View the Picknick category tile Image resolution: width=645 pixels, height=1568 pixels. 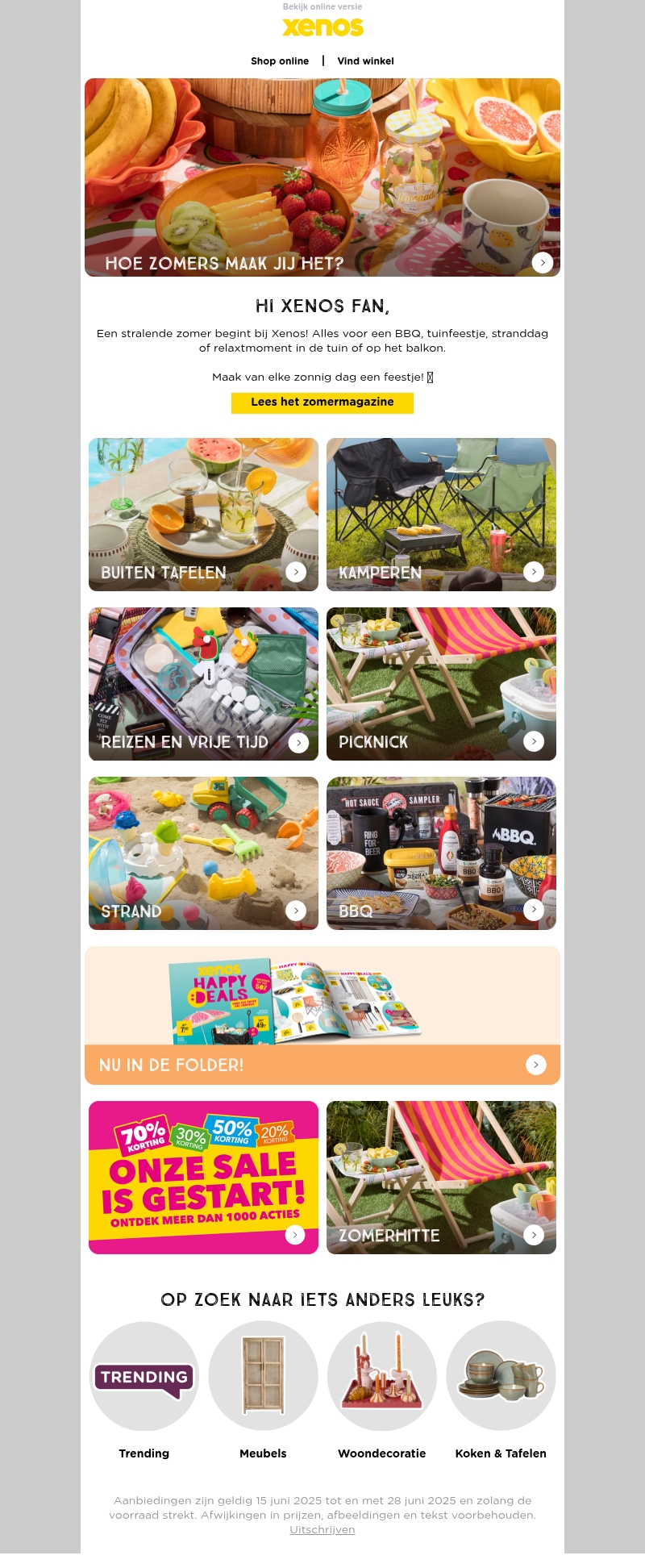point(441,684)
